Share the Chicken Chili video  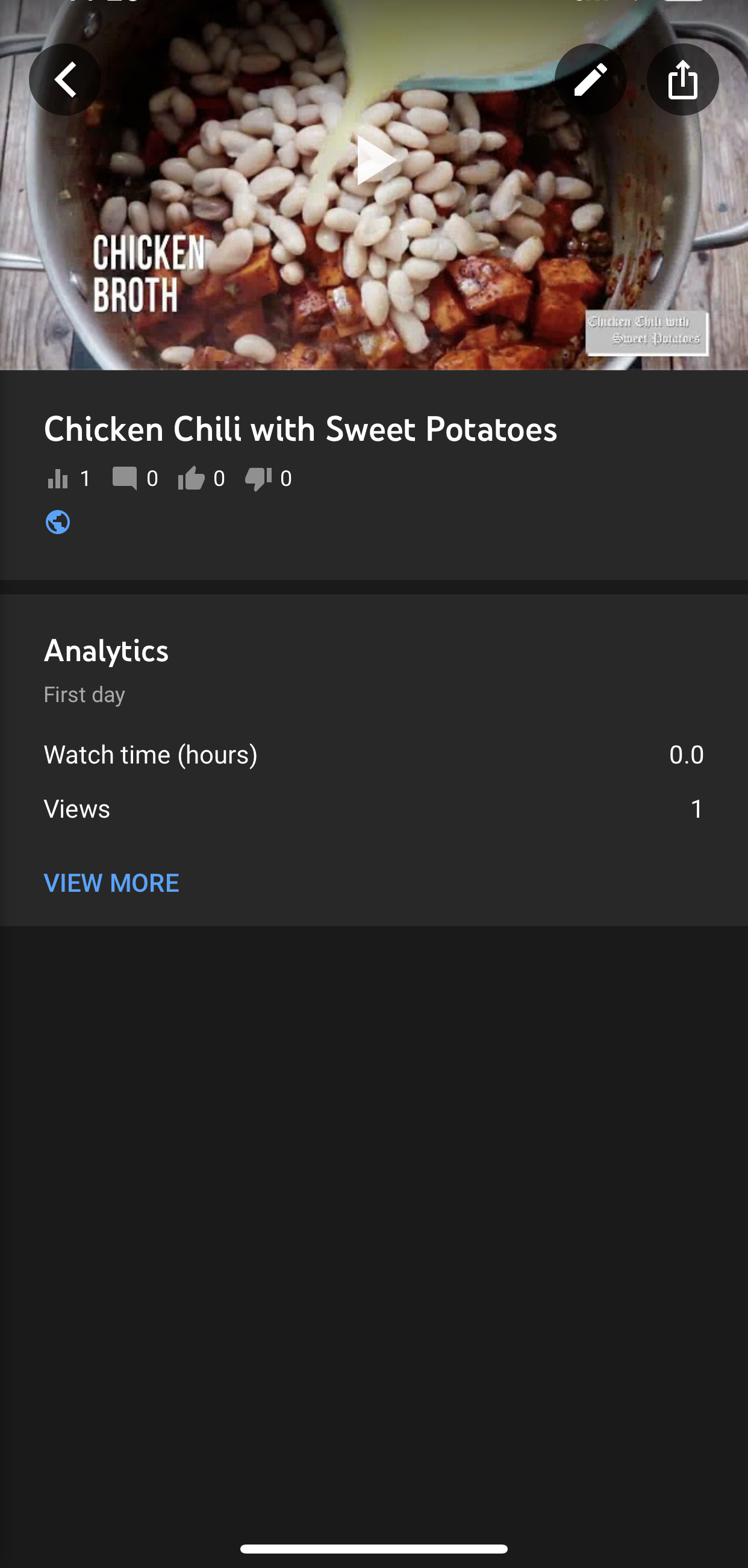pos(682,79)
